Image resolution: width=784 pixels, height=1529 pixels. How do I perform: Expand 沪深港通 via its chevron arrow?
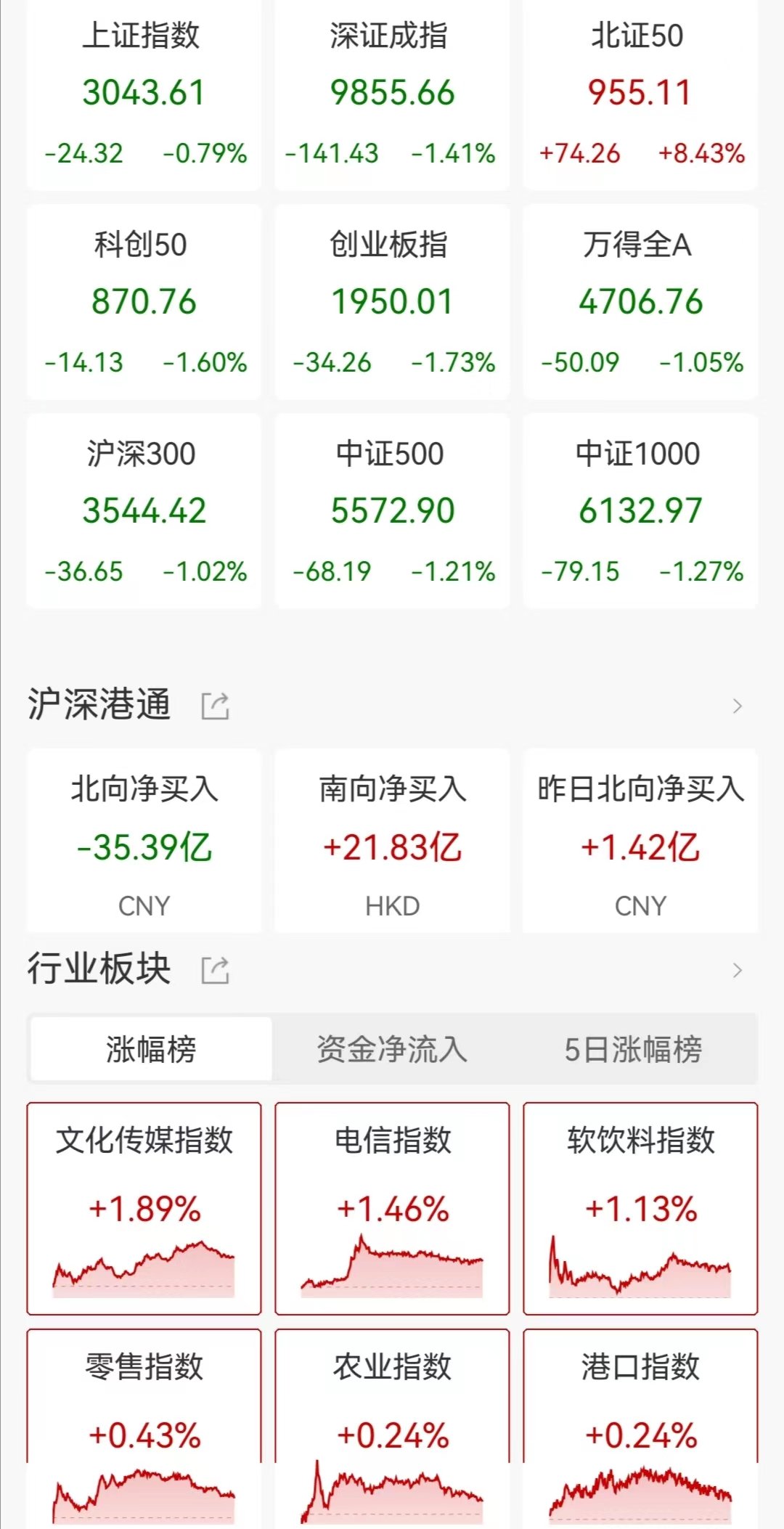[738, 706]
